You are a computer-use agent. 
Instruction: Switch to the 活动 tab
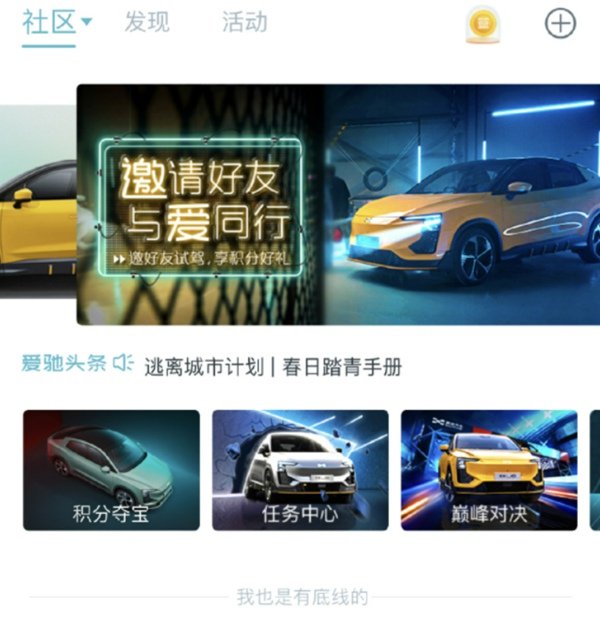pos(245,22)
